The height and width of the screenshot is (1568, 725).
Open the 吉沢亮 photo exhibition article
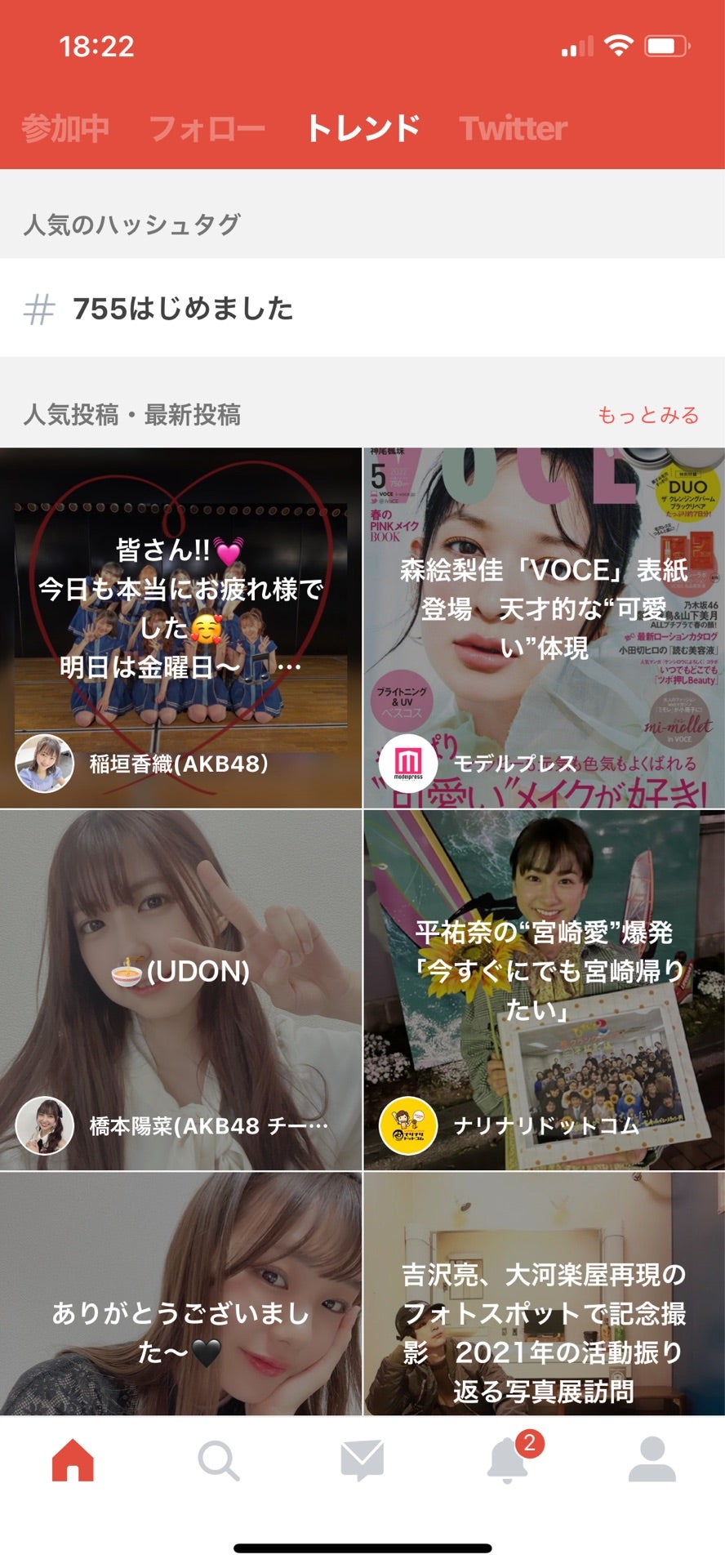(544, 1294)
